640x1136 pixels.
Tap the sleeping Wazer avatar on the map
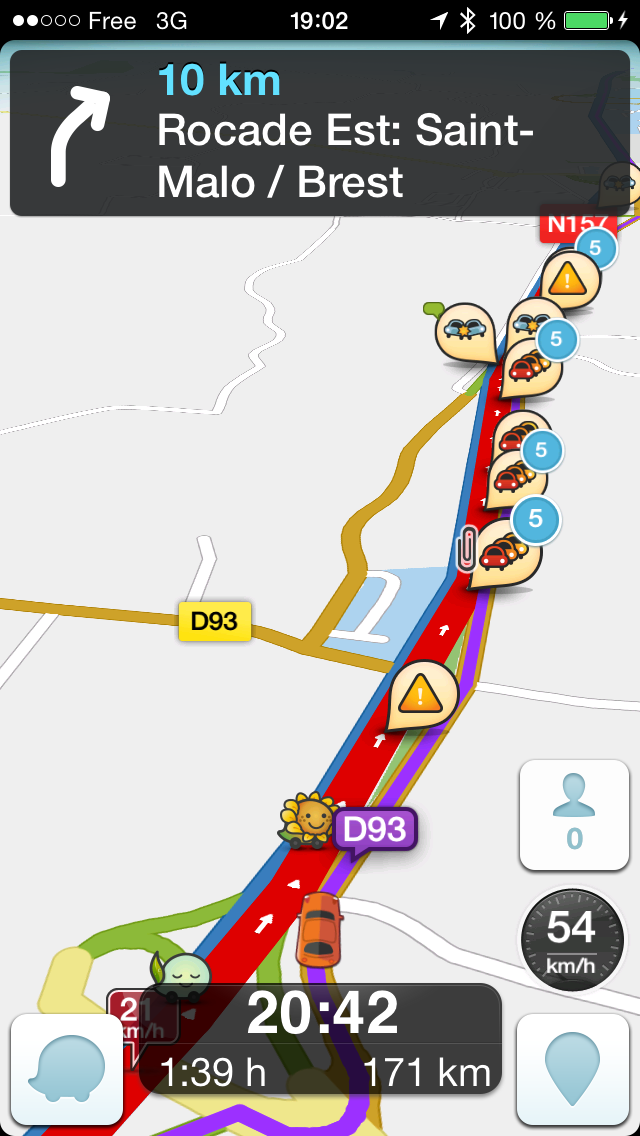182,974
